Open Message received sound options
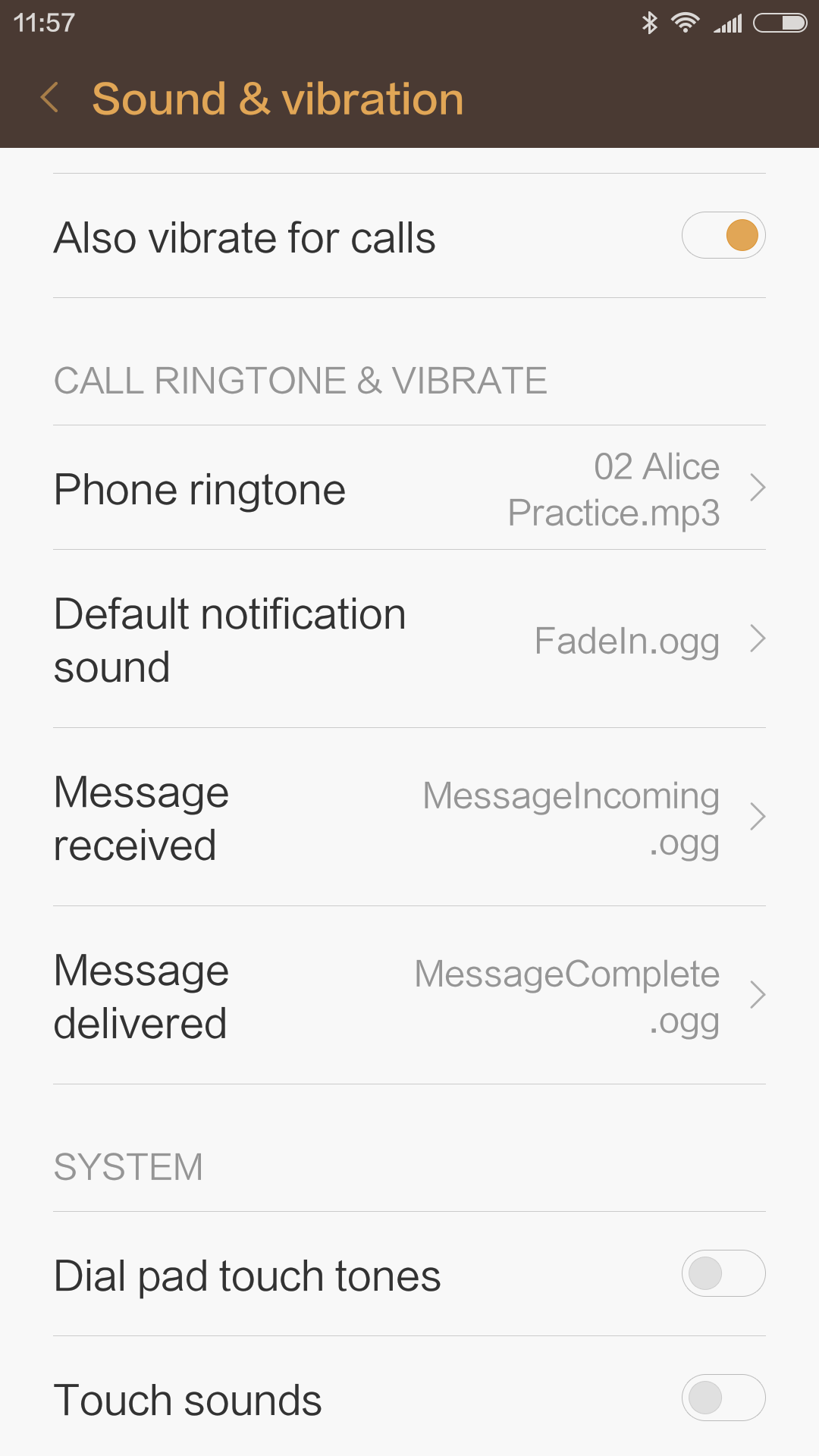 pyautogui.click(x=409, y=817)
